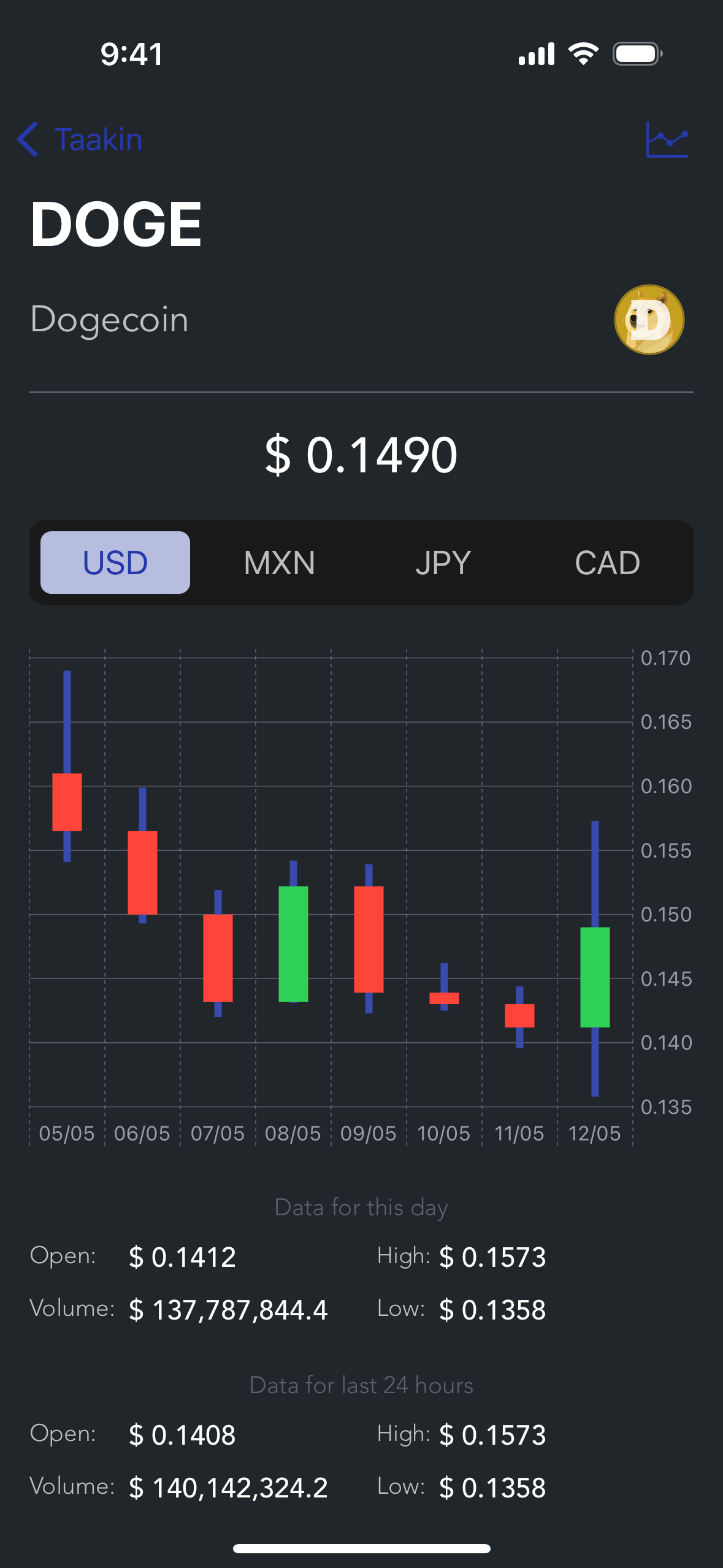
Task: Switch to JPY currency
Action: pos(443,563)
